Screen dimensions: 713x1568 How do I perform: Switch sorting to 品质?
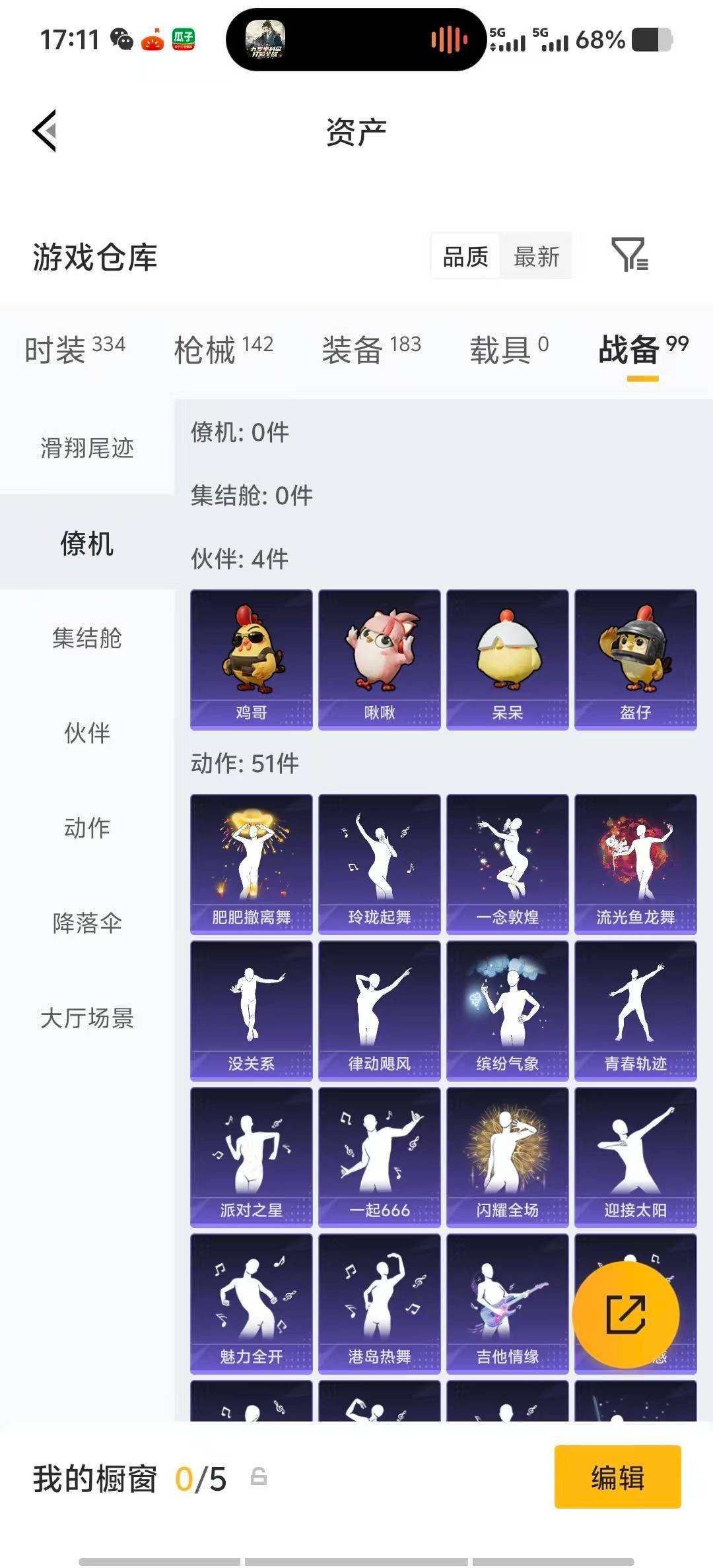(465, 257)
